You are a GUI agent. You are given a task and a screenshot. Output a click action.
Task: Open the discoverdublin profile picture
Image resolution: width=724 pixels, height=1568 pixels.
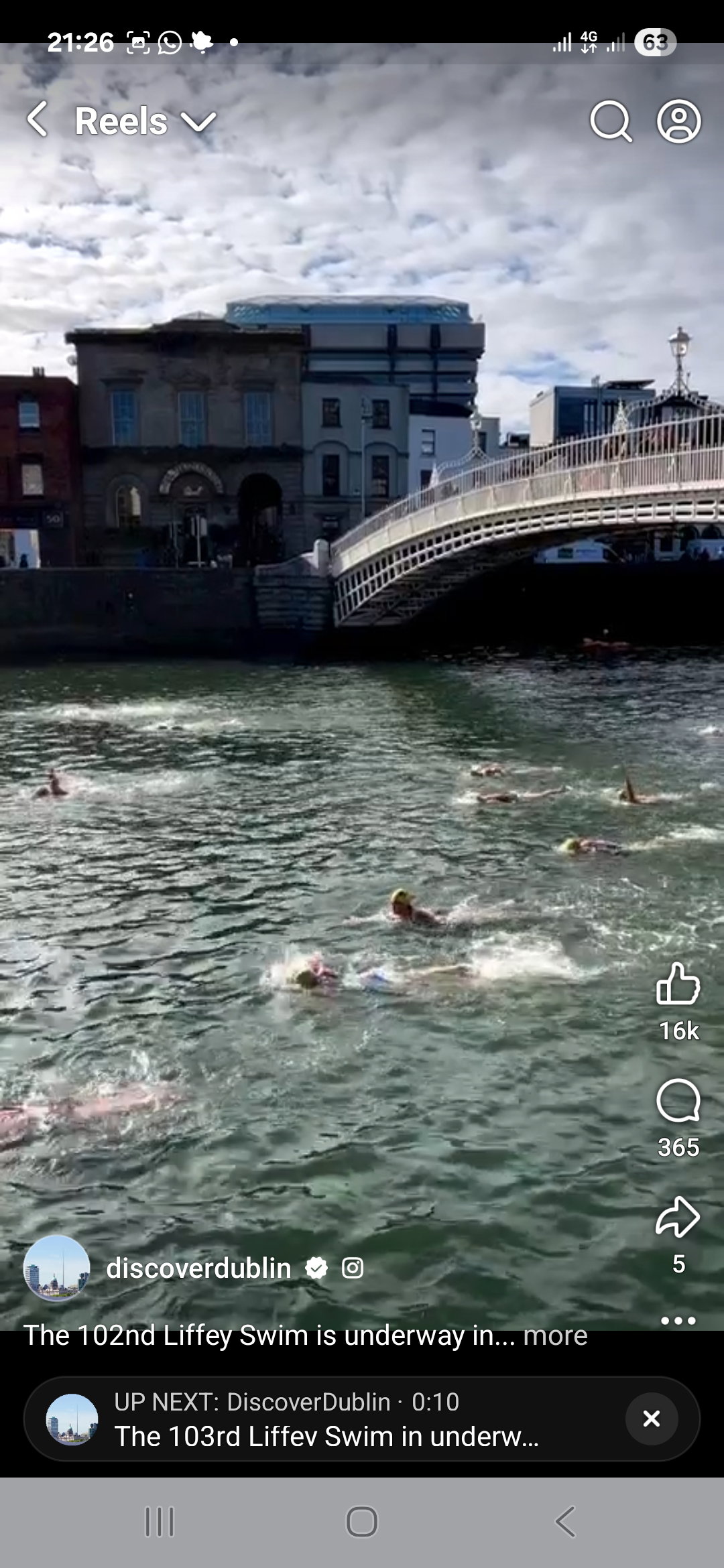pos(56,1268)
